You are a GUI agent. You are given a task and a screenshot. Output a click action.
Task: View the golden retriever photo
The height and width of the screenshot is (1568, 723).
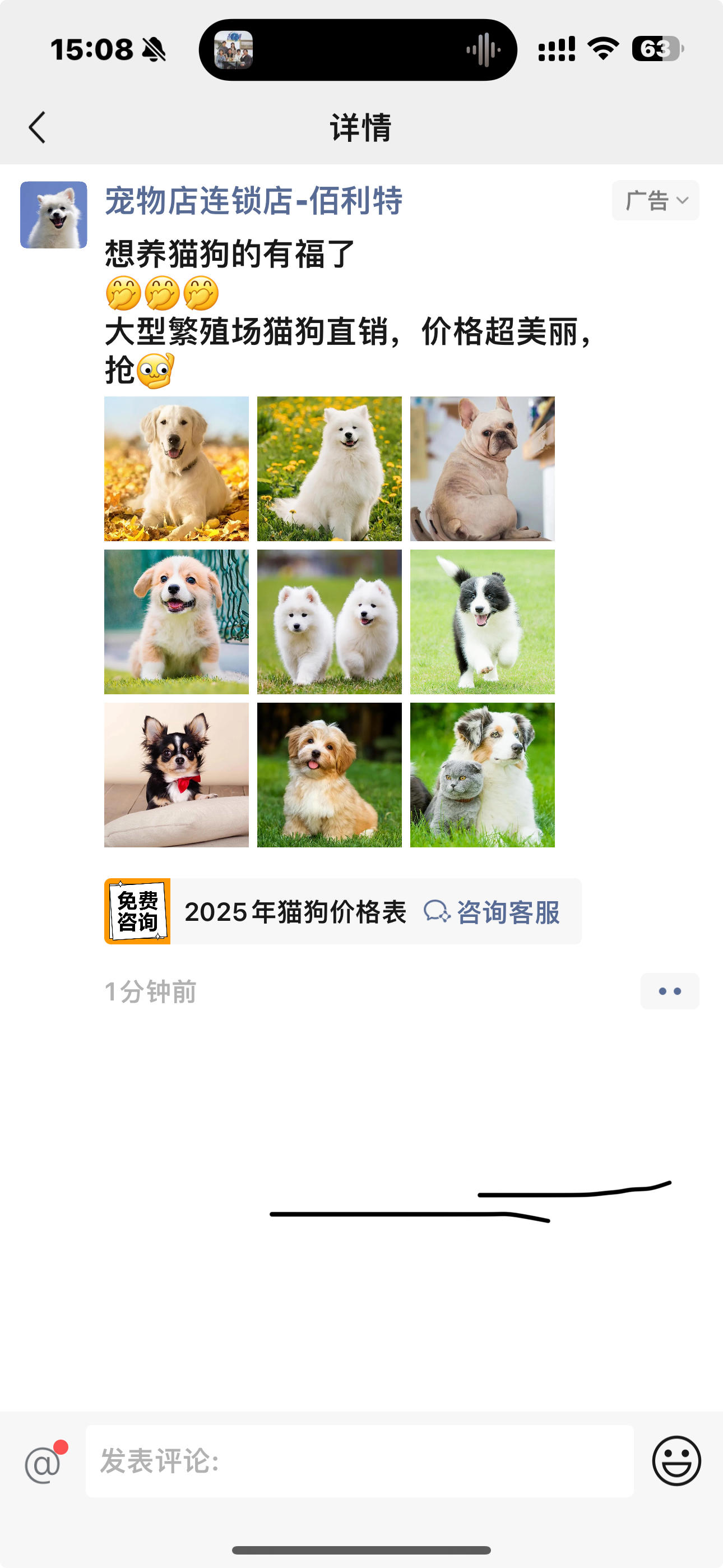(x=177, y=469)
